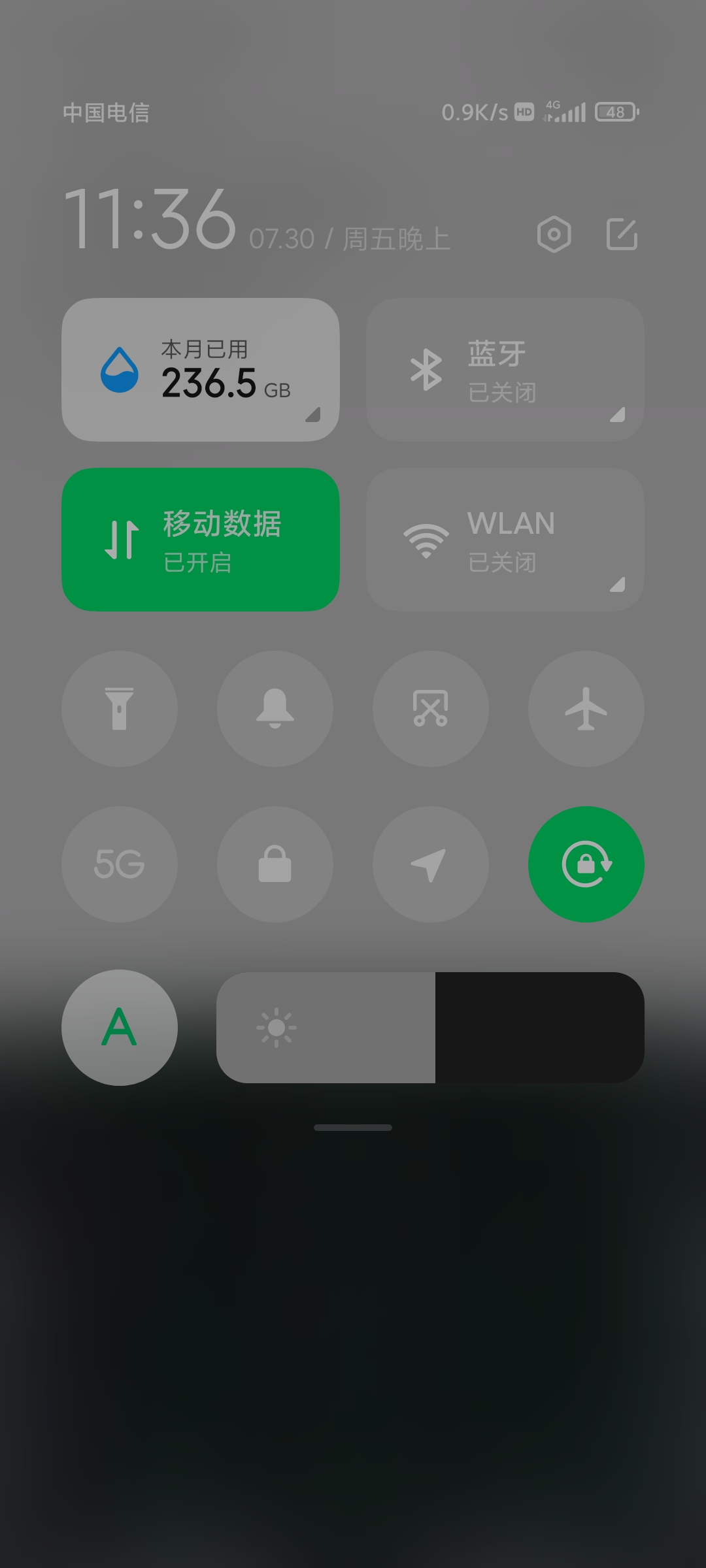
Task: Toggle the bell mute button
Action: pos(275,709)
